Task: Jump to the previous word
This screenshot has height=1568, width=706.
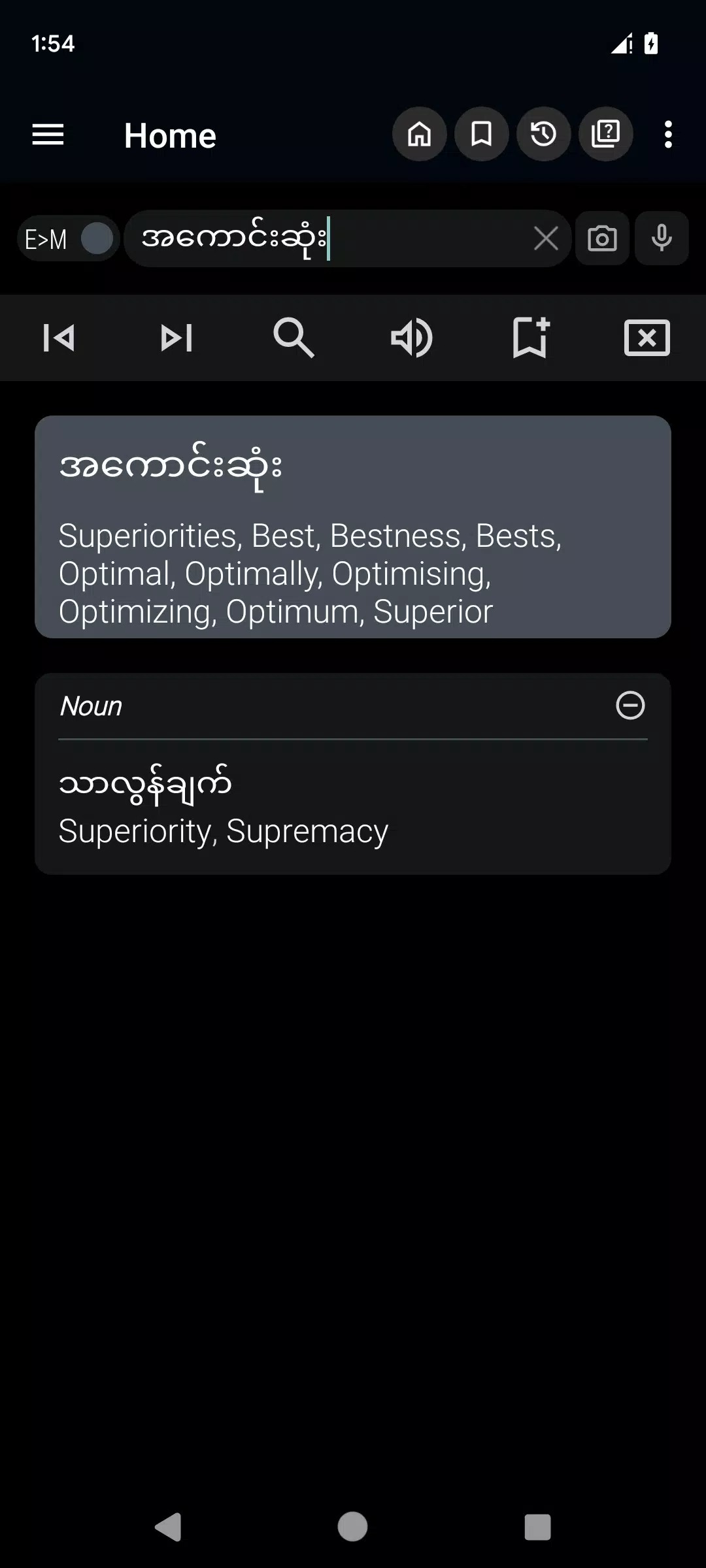Action: pyautogui.click(x=59, y=338)
